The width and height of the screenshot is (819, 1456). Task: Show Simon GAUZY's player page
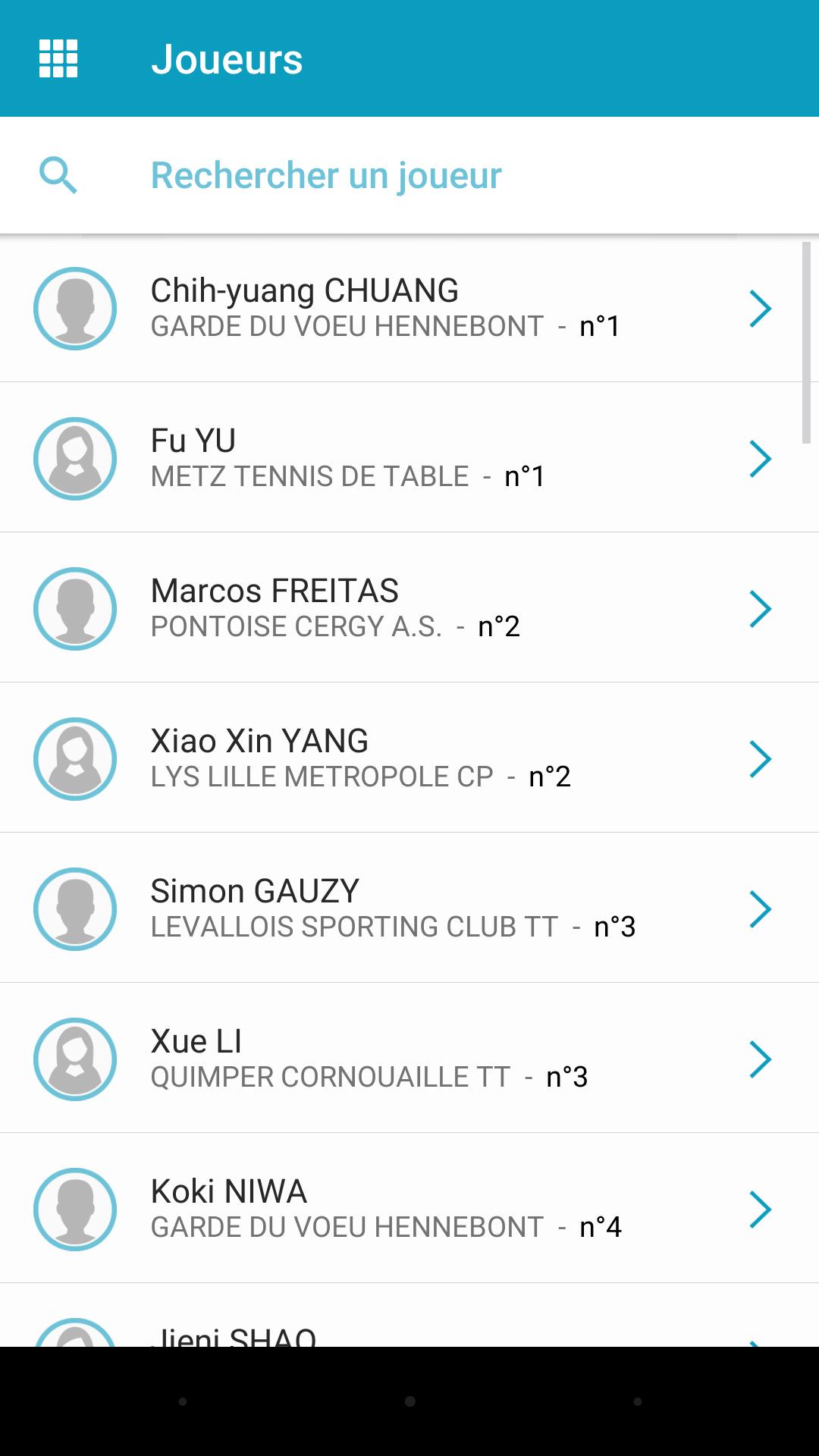409,908
